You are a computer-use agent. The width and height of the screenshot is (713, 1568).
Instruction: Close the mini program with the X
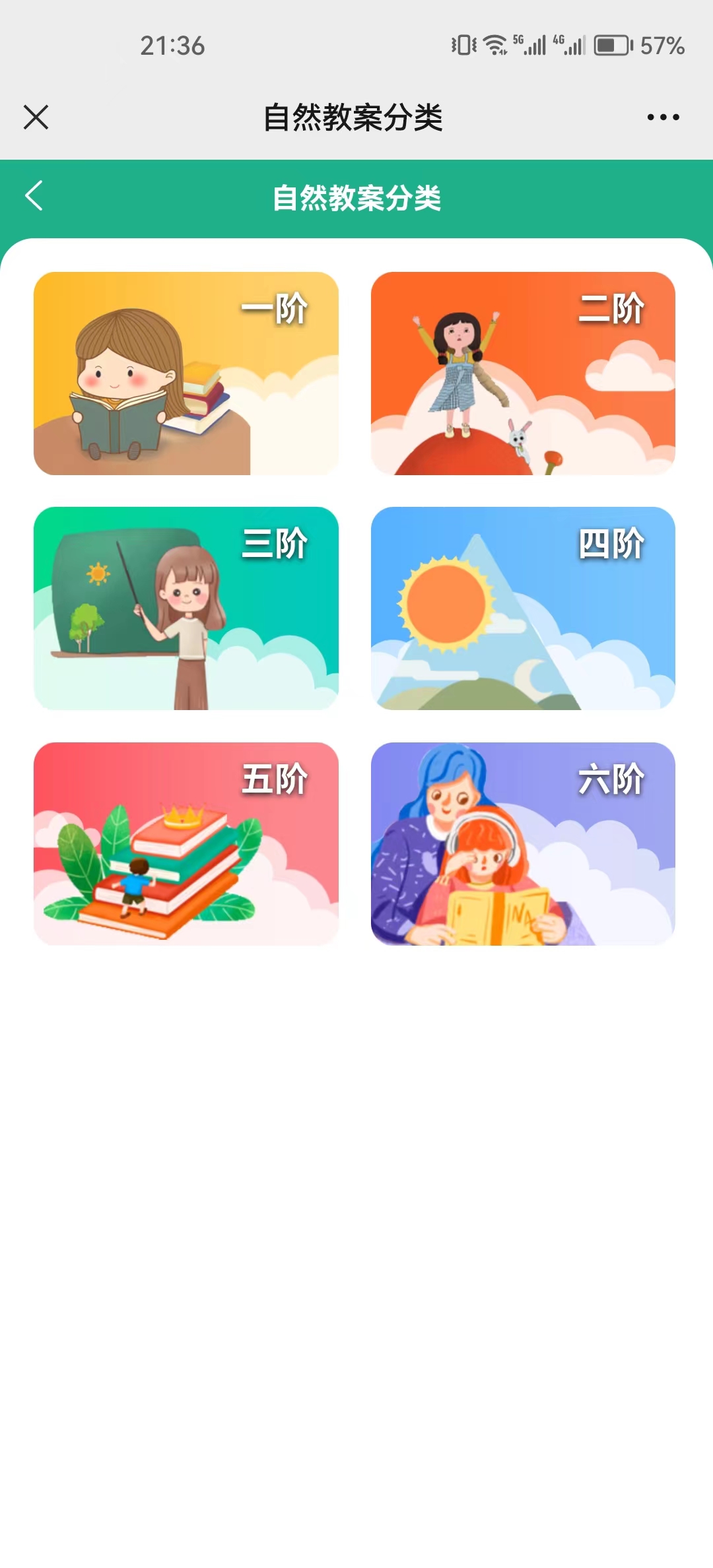coord(36,117)
